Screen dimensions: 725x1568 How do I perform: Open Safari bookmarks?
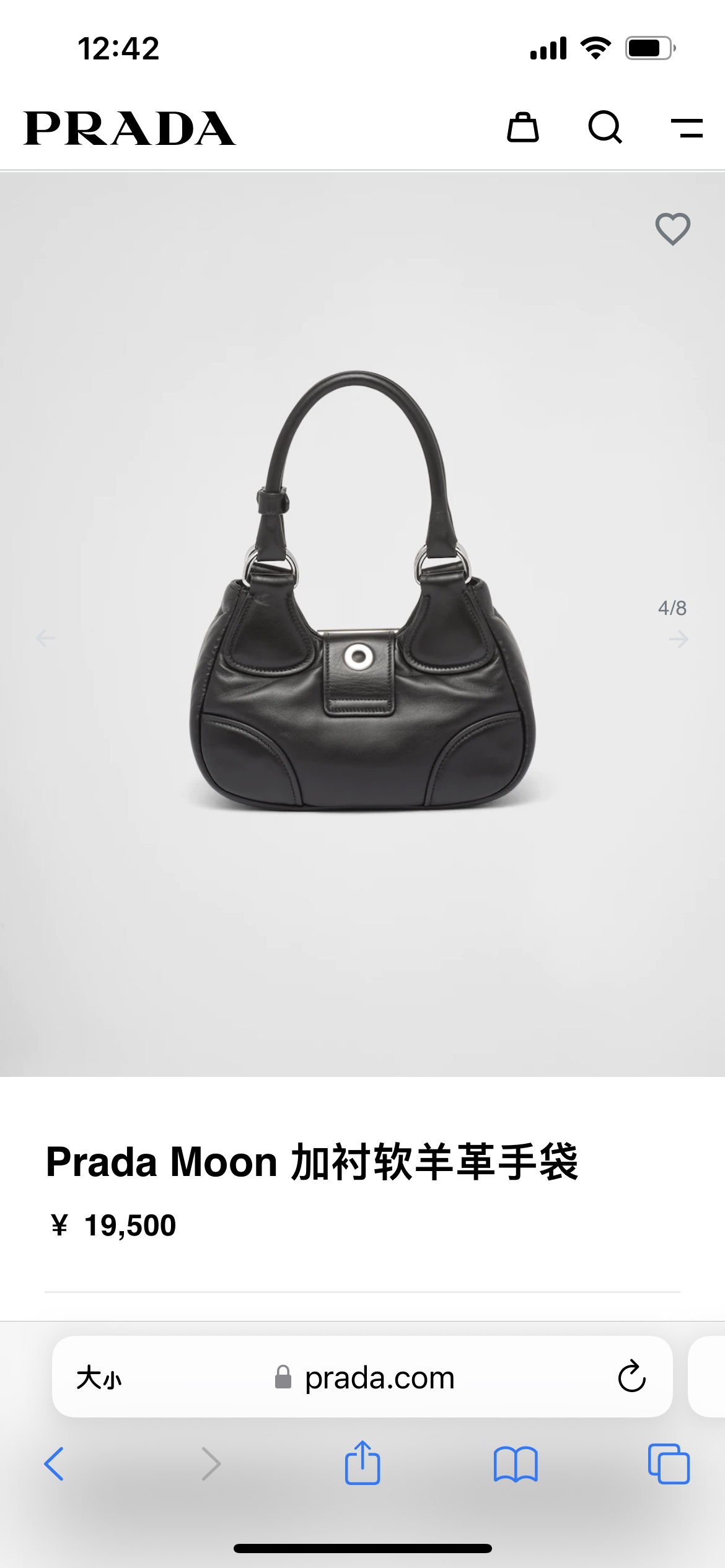click(x=516, y=1464)
